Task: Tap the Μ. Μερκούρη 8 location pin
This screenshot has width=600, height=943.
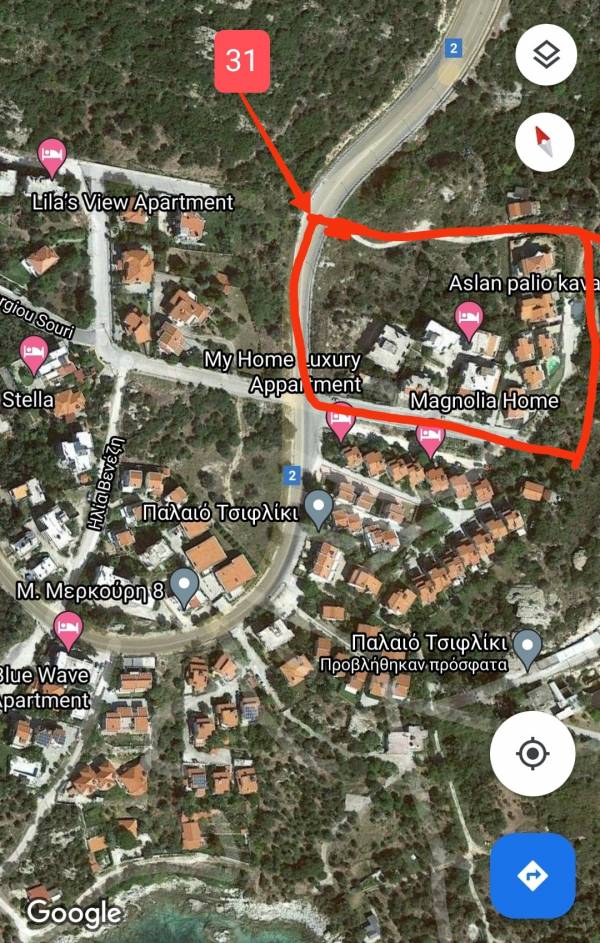Action: (x=184, y=585)
